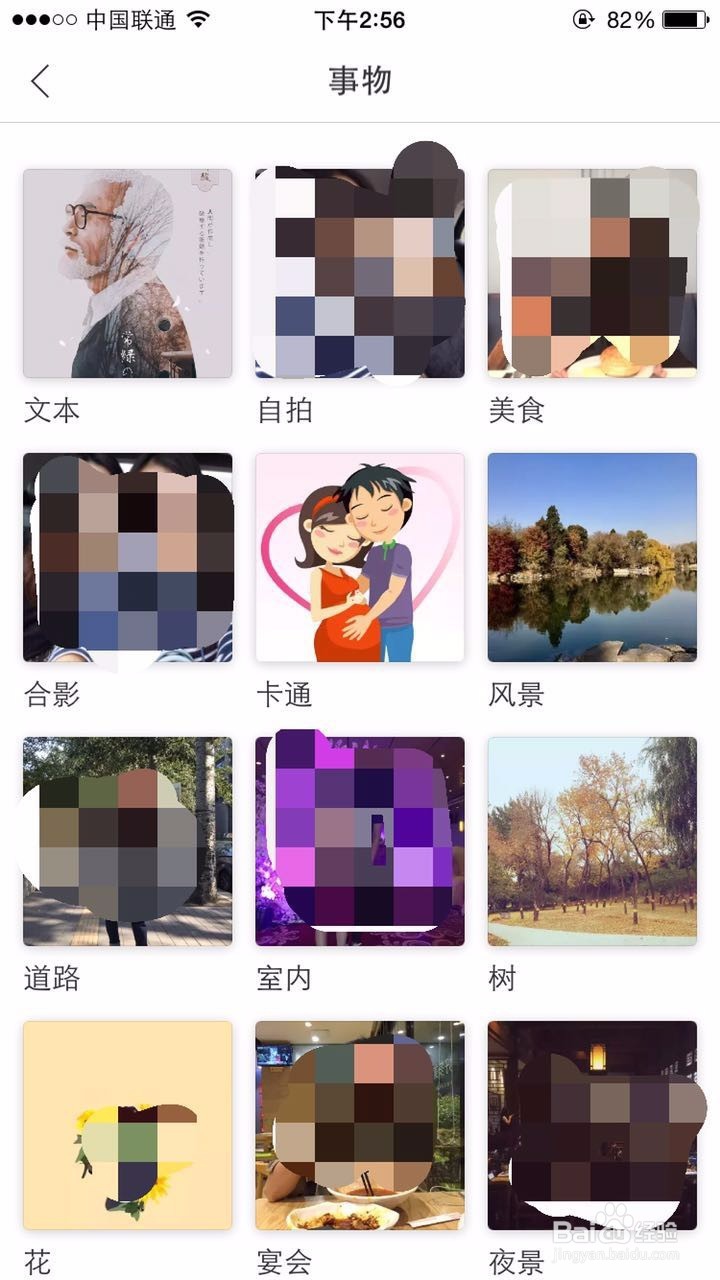
Task: Tap the 风景 category label text
Action: click(518, 695)
